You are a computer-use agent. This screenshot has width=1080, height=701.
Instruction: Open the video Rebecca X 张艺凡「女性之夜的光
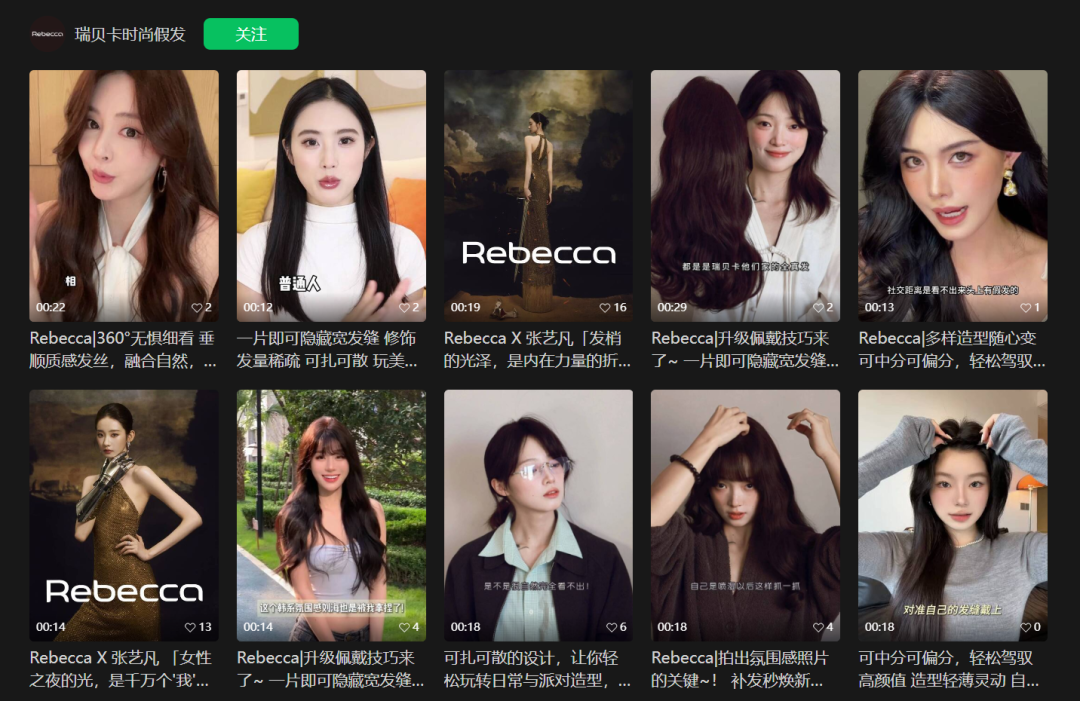click(124, 515)
